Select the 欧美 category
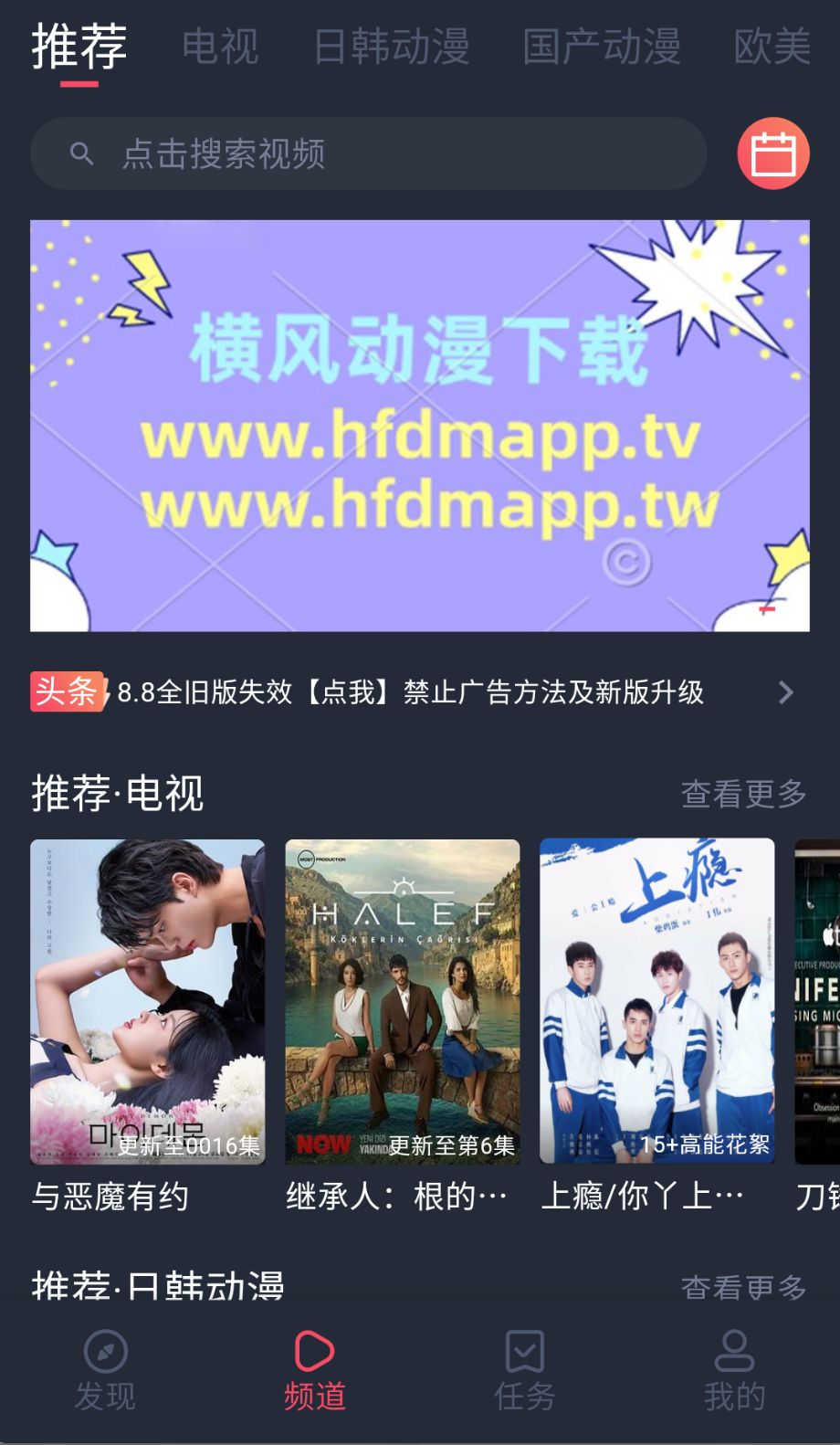The width and height of the screenshot is (840, 1445). 772,47
